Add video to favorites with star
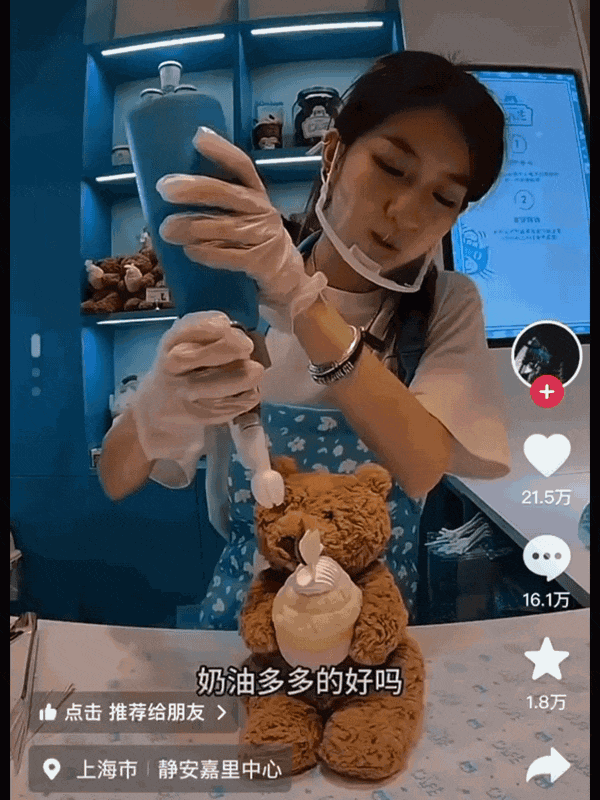 click(x=547, y=661)
